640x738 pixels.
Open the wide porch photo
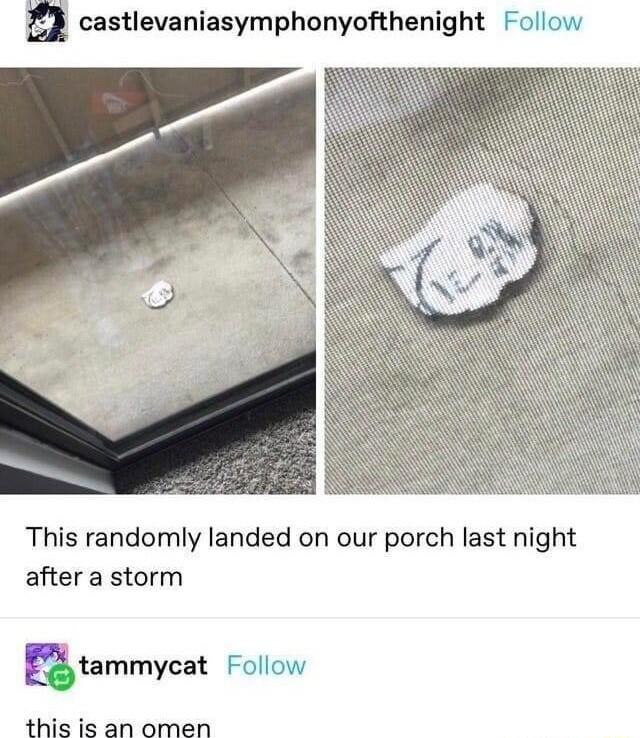(157, 280)
